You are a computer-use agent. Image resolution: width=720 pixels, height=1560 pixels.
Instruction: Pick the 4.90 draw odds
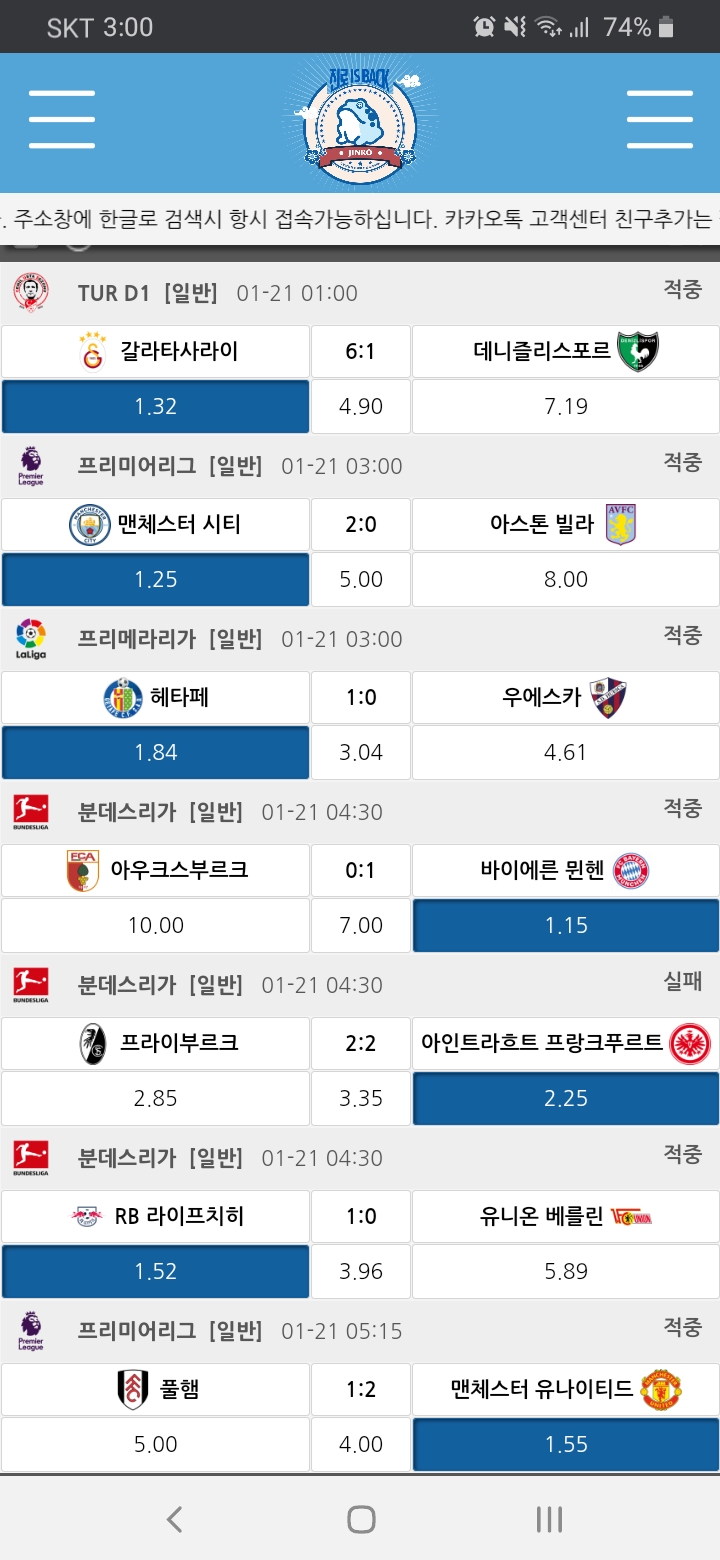[360, 406]
